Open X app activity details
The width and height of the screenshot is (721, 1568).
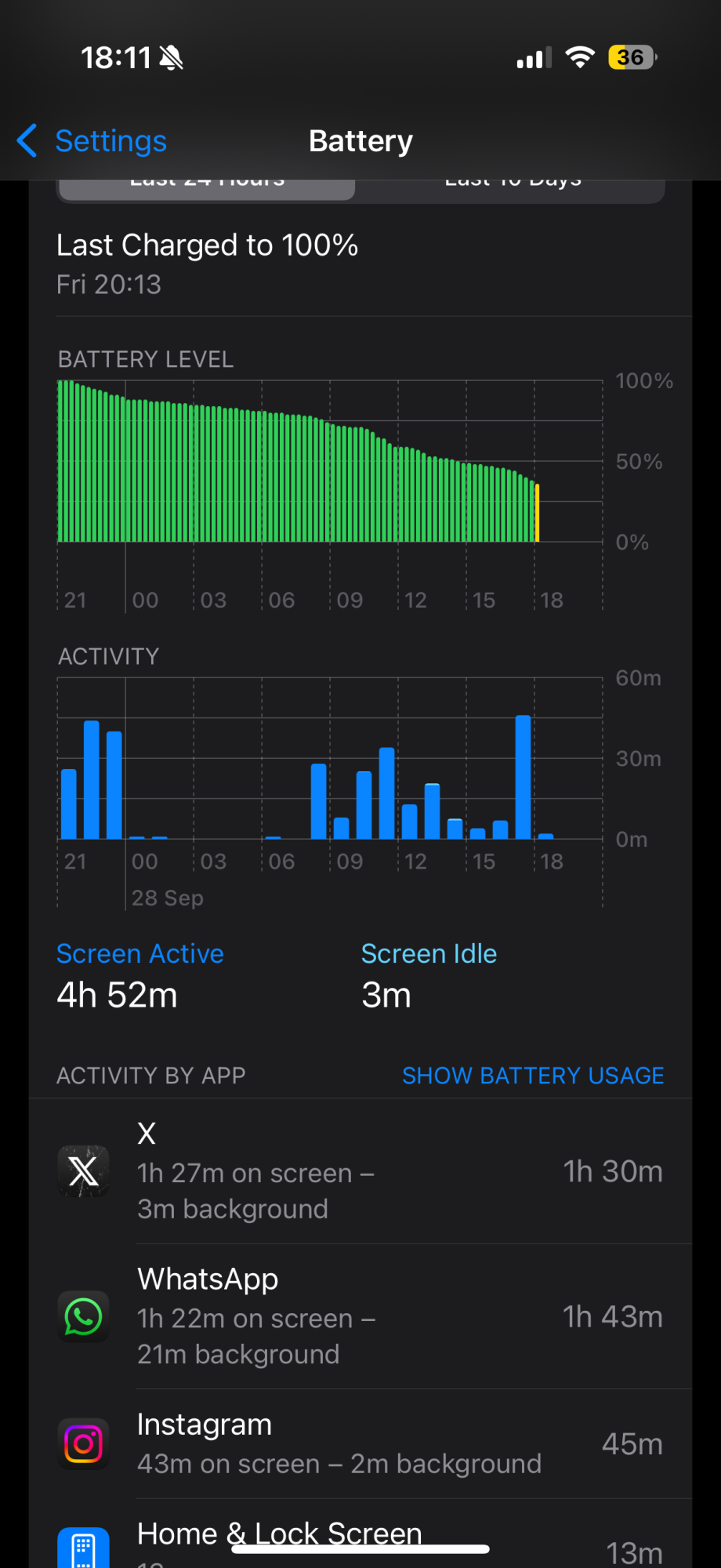pyautogui.click(x=360, y=1171)
